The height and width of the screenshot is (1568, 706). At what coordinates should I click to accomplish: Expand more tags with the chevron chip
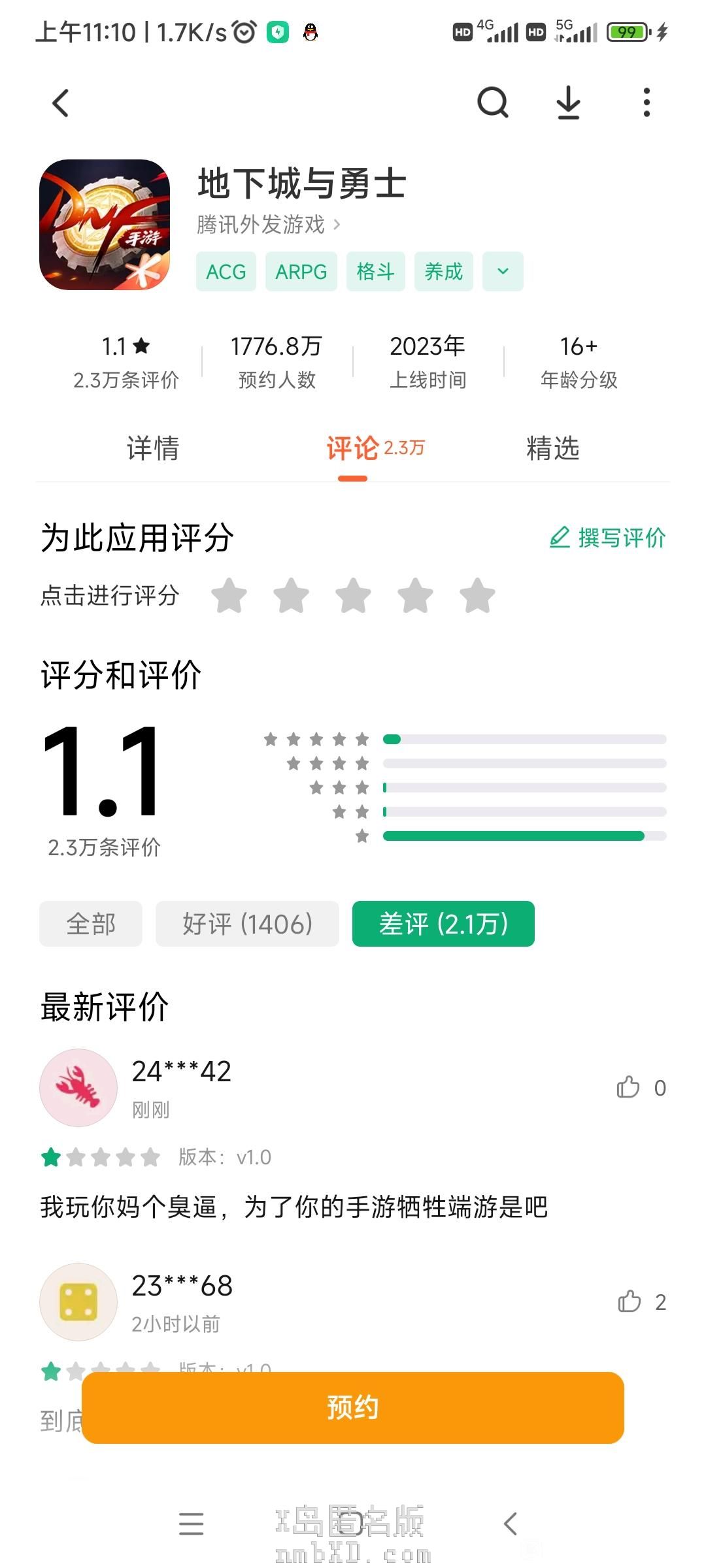coord(503,271)
